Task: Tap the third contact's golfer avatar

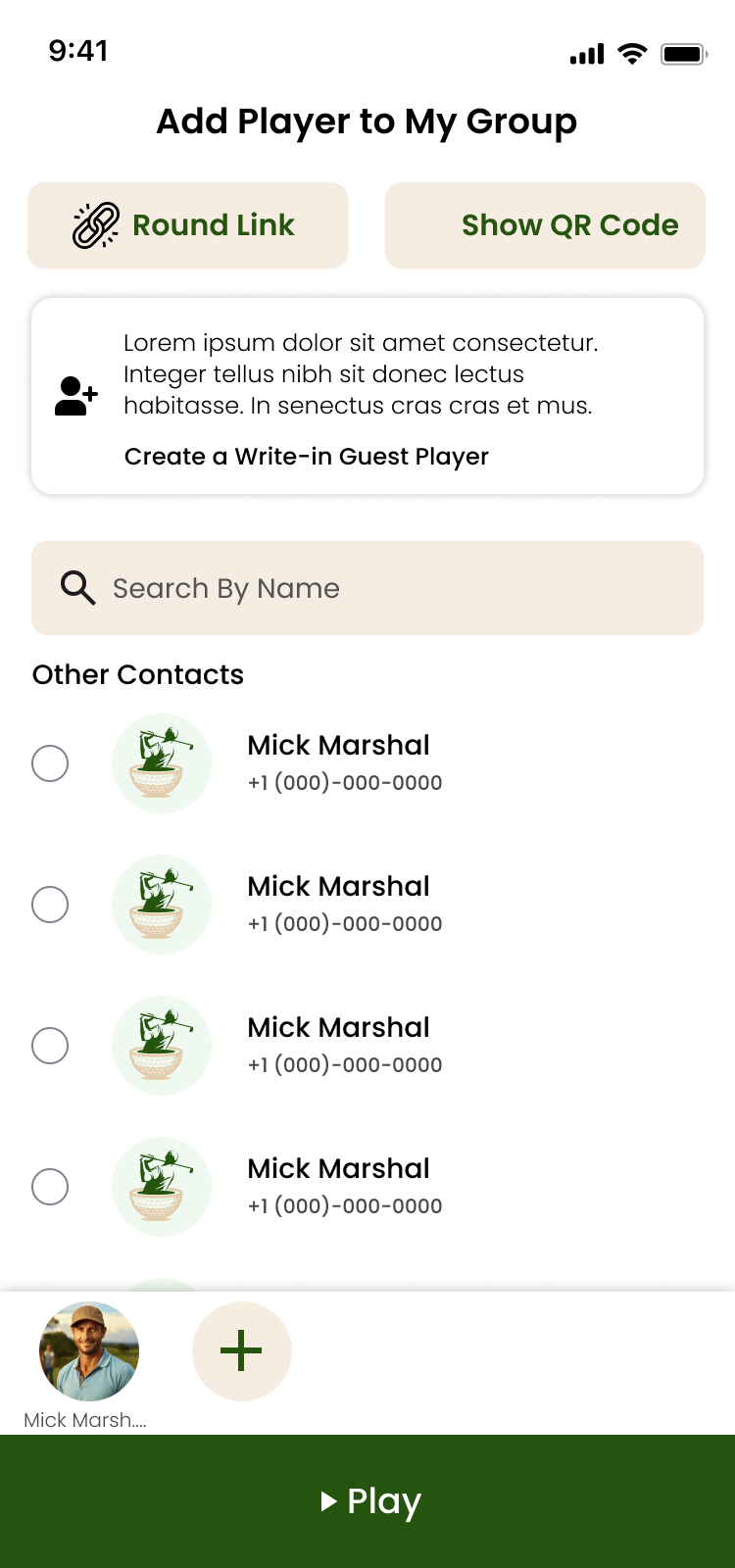Action: pyautogui.click(x=162, y=1046)
